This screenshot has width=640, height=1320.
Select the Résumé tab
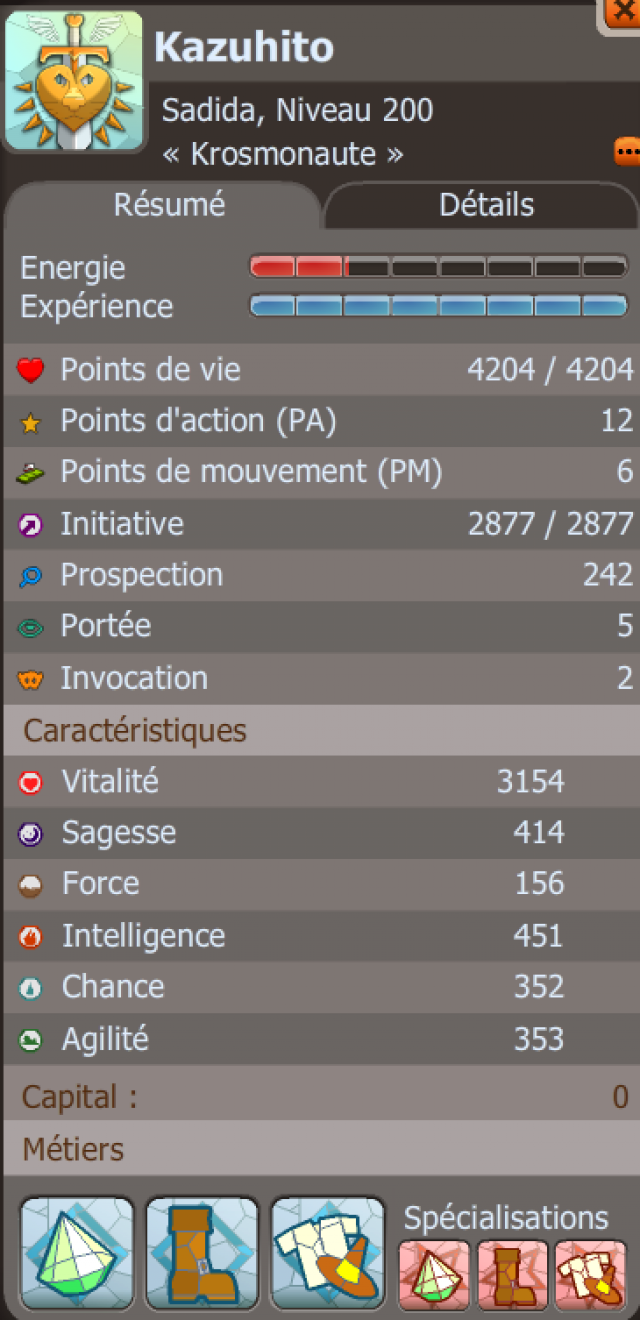click(x=167, y=206)
